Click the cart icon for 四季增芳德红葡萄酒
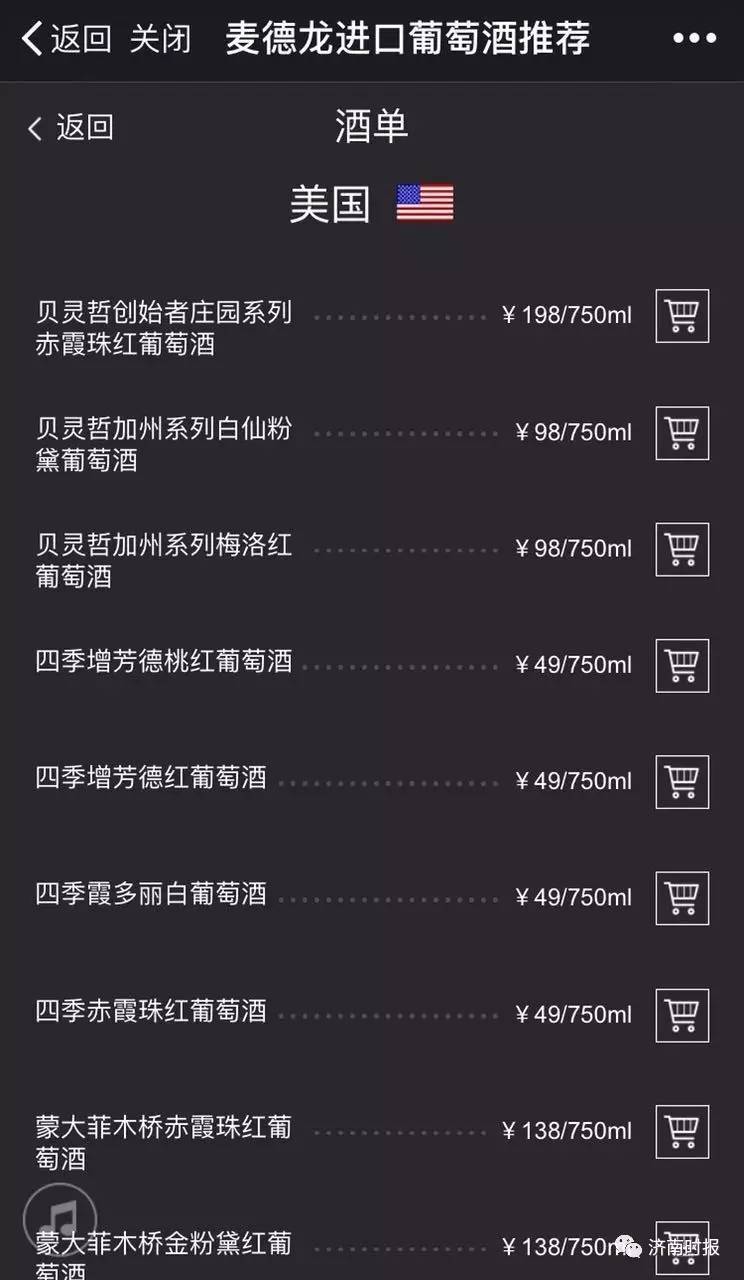The width and height of the screenshot is (744, 1280). click(x=682, y=782)
